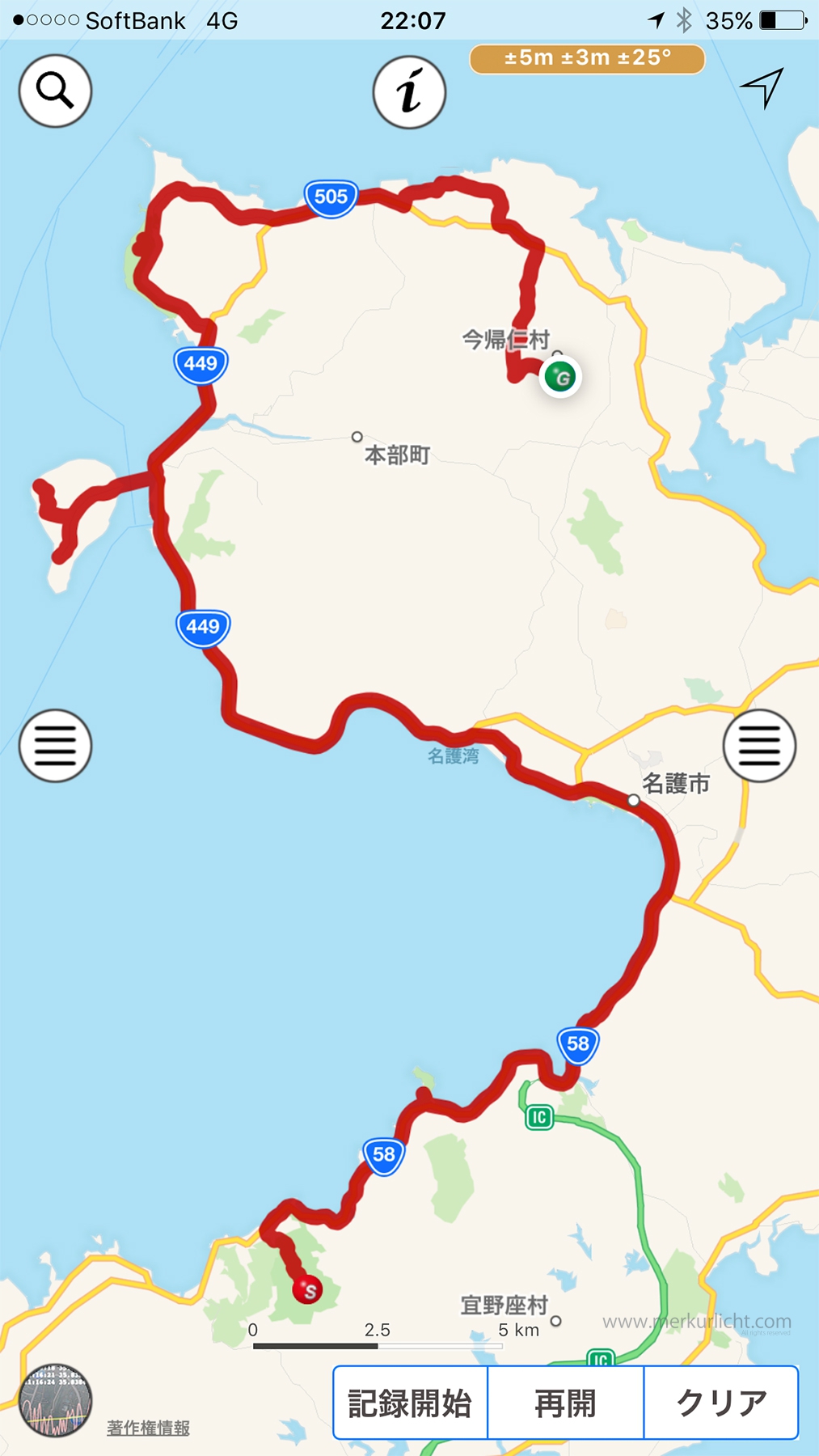Select the red S start marker
The width and height of the screenshot is (819, 1456).
click(x=308, y=1289)
